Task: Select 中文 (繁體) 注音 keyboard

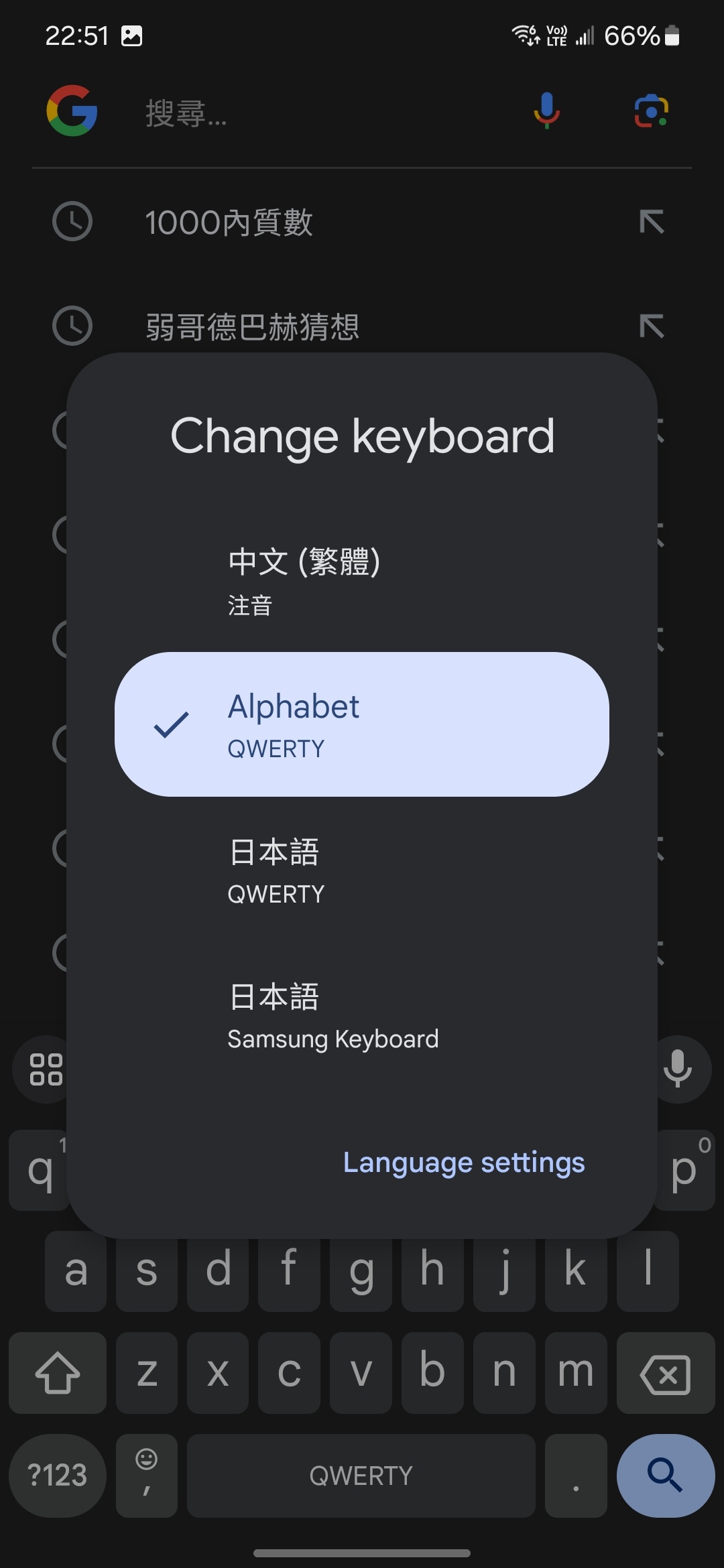Action: tap(362, 580)
